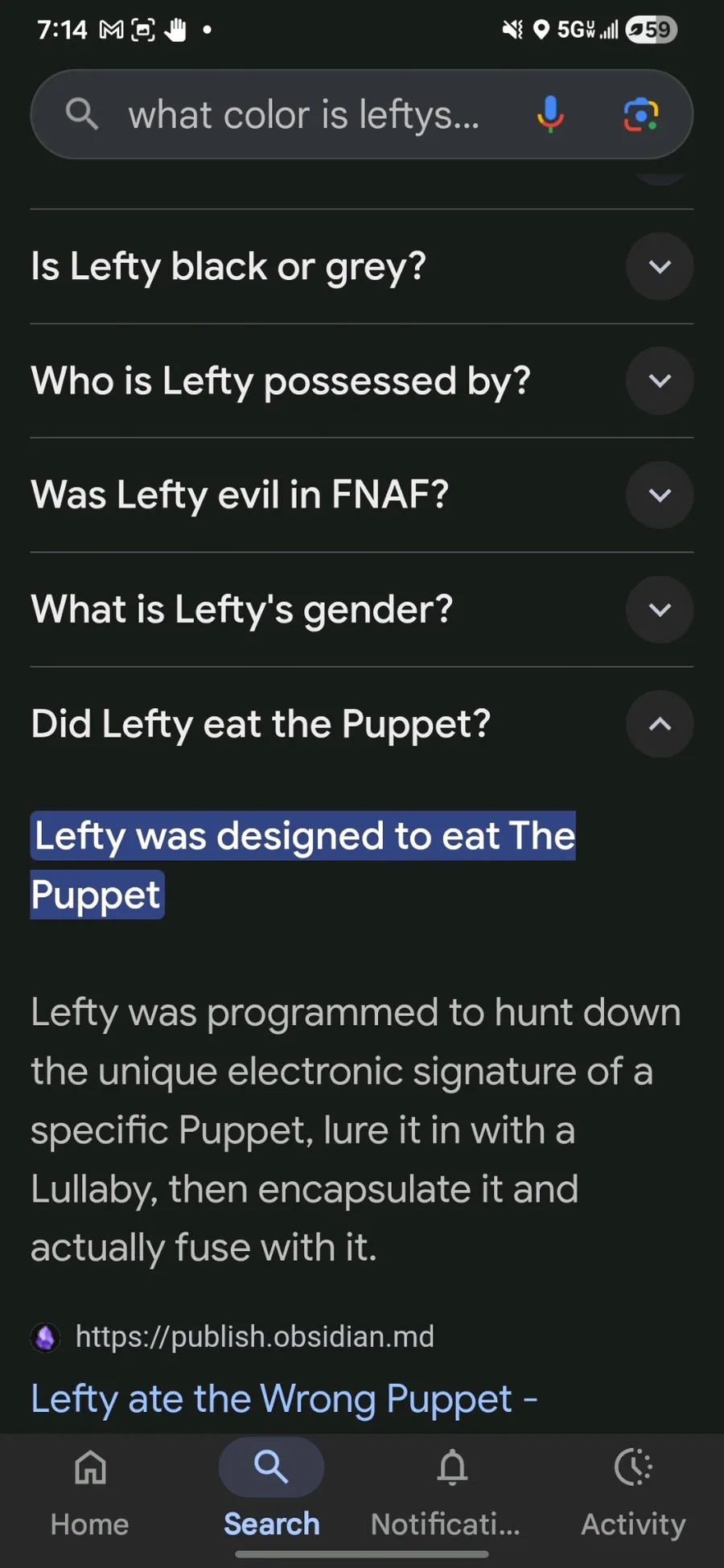Screen dimensions: 724x1568
Task: Collapse "Did Lefty eat the Puppet?"
Action: coord(659,724)
